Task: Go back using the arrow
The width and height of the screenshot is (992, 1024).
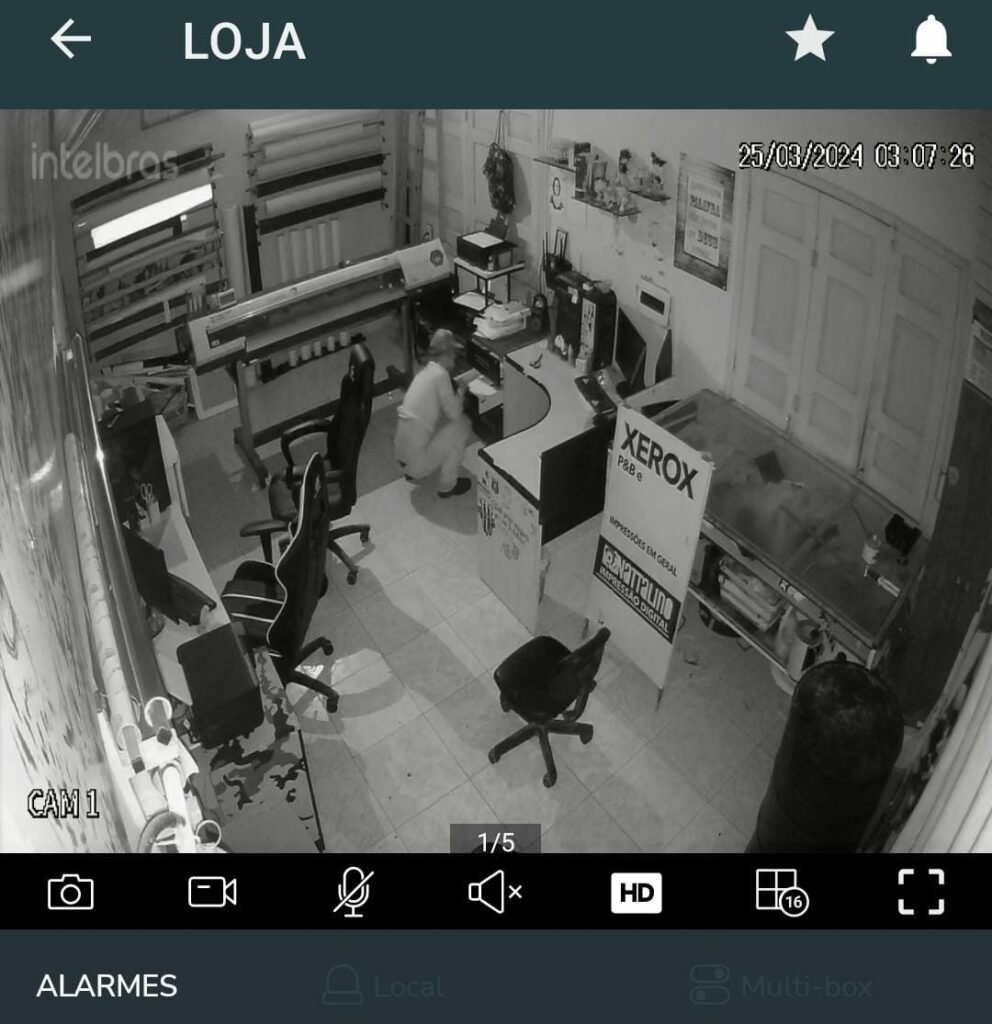Action: click(70, 40)
